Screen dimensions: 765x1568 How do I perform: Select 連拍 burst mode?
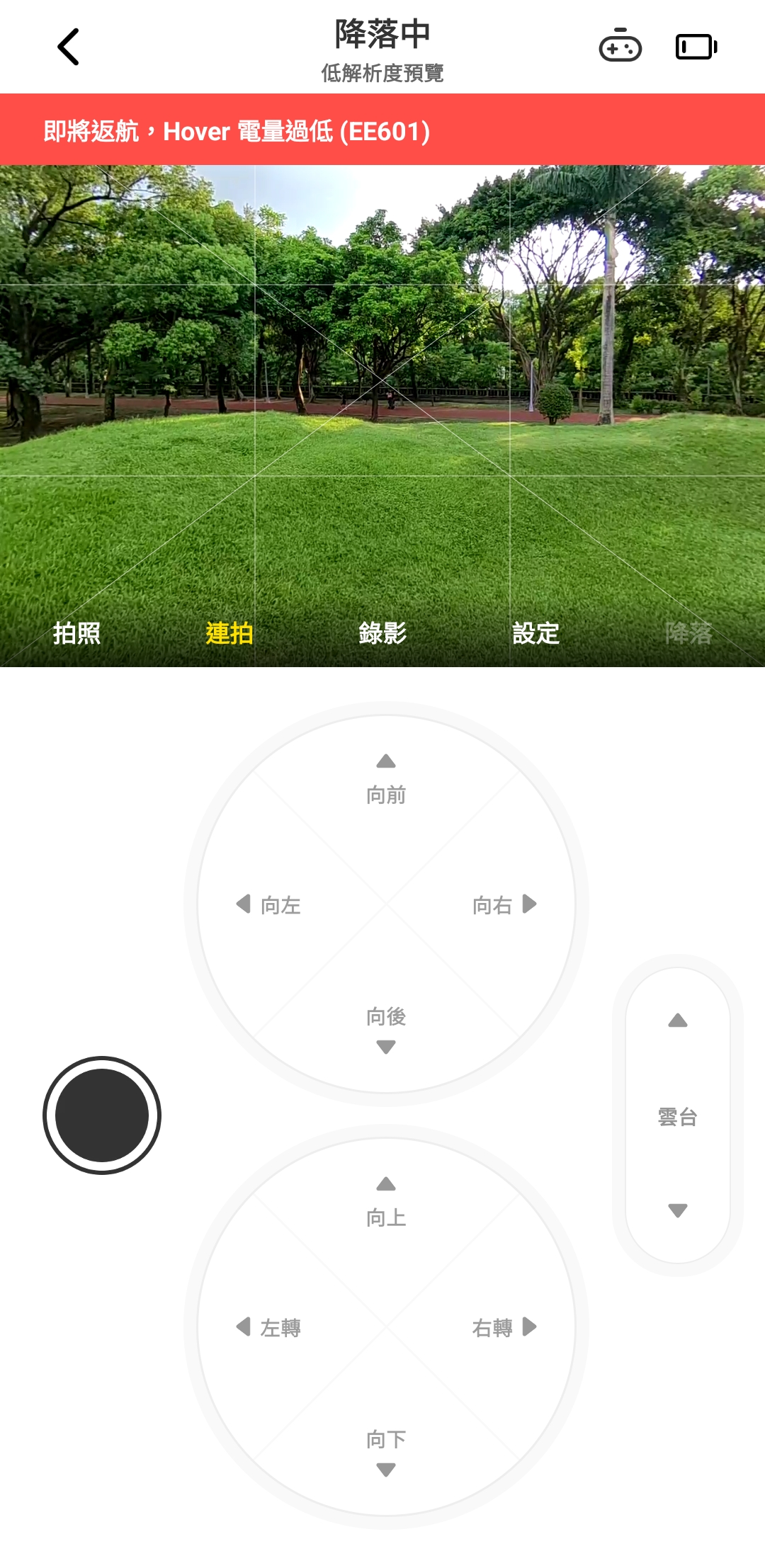coord(229,632)
